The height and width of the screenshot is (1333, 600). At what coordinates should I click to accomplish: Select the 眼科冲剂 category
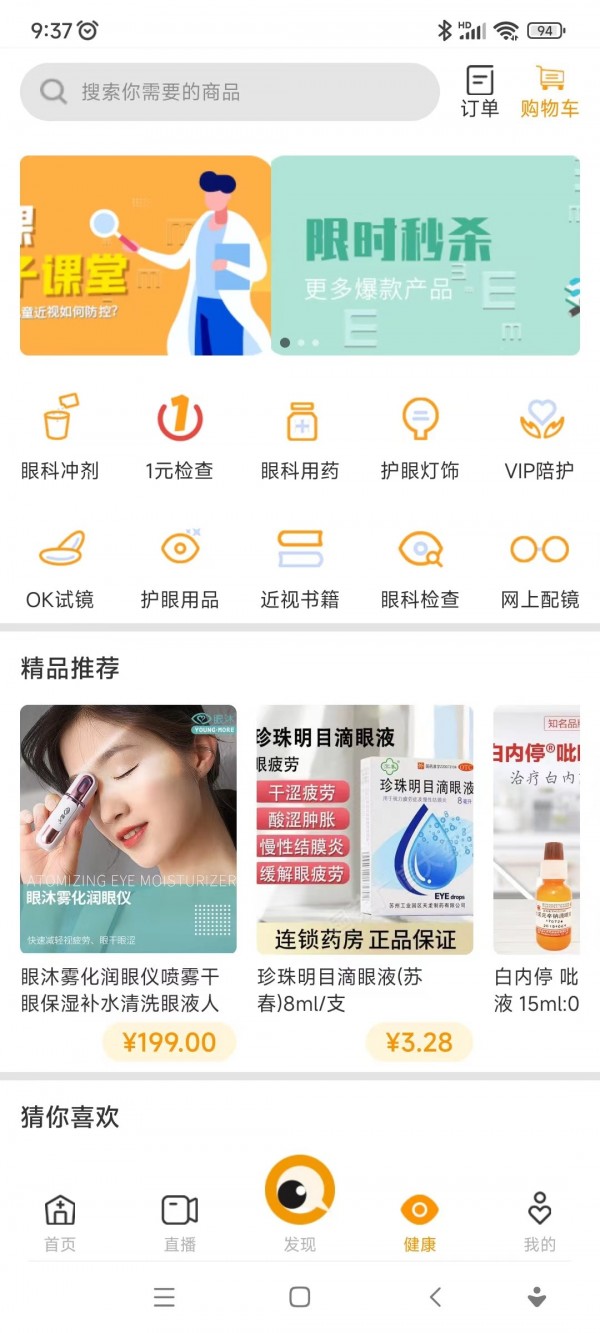(60, 437)
